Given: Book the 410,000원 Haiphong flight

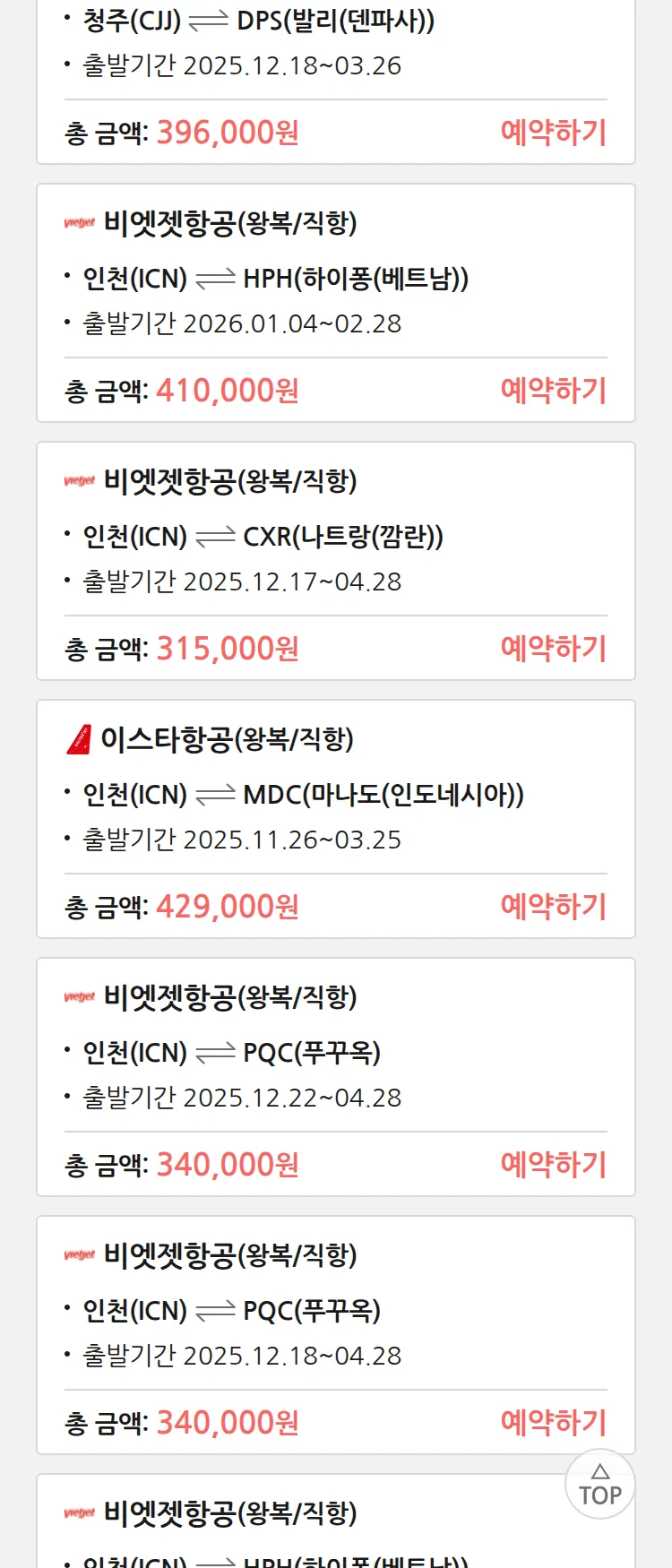Looking at the screenshot, I should point(553,391).
